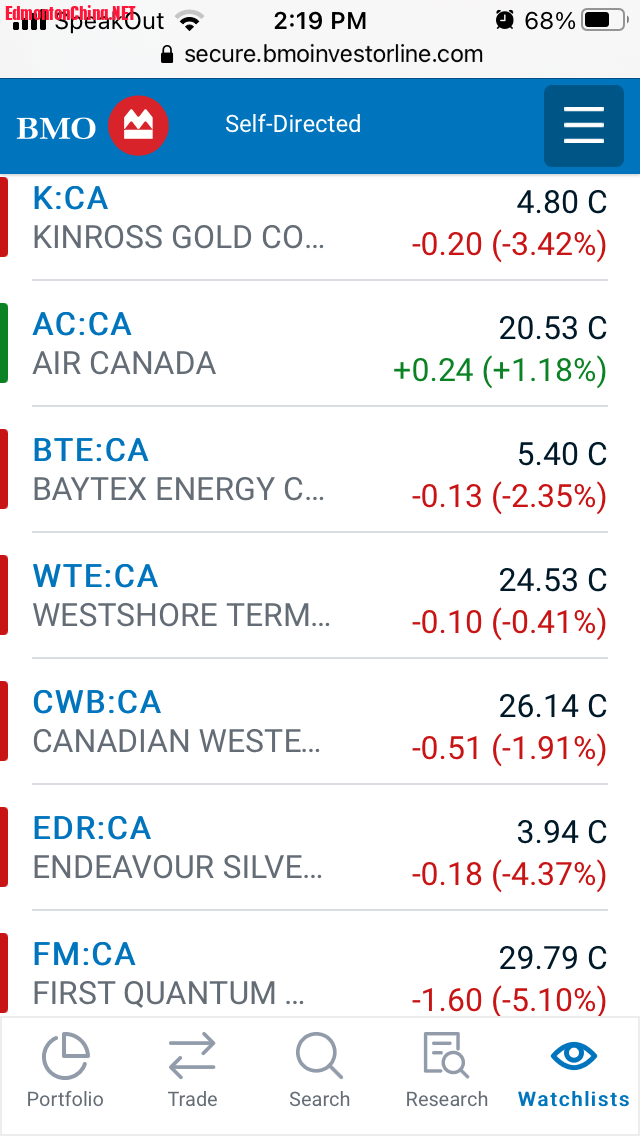Open the Search tab

pyautogui.click(x=320, y=1071)
